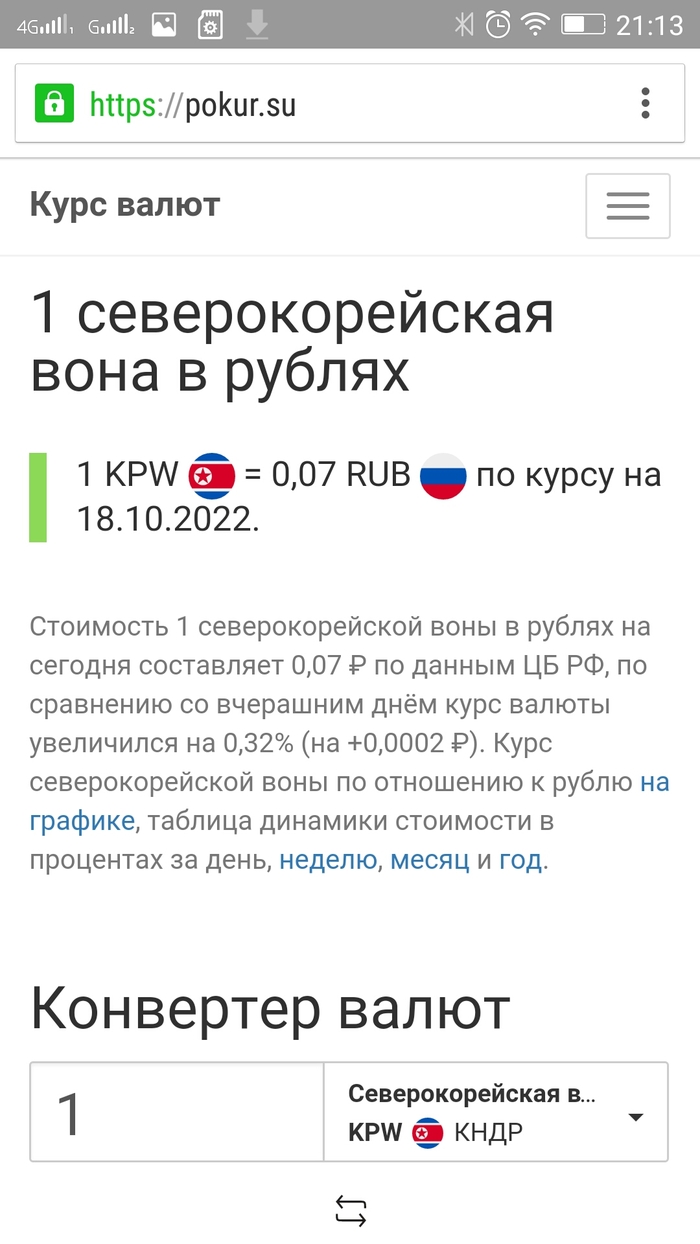Image resolution: width=700 pixels, height=1244 pixels.
Task: Open the 'месяц' dynamics link
Action: click(429, 860)
